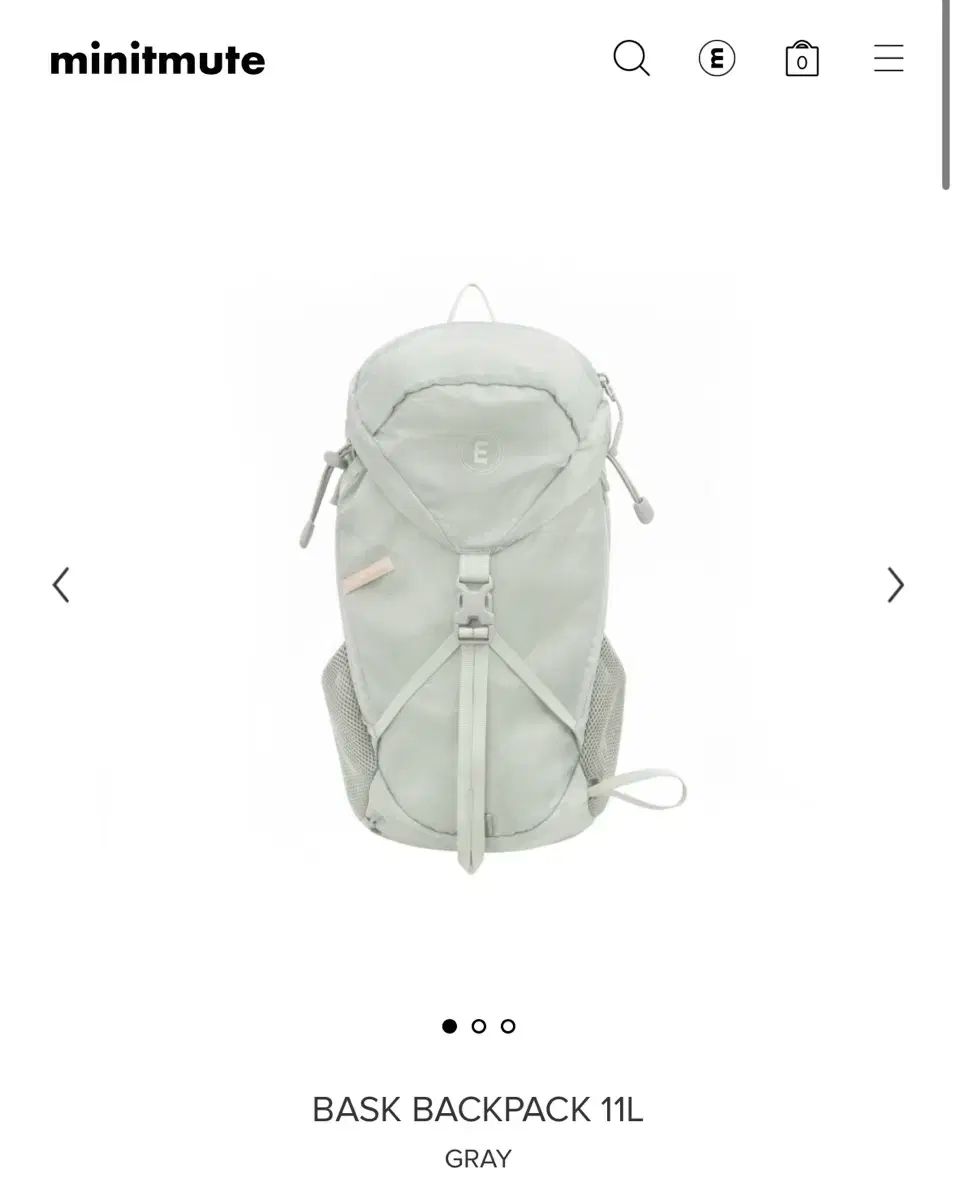Viewport: 957px width, 1200px height.
Task: Open the shopping bag cart
Action: (801, 59)
